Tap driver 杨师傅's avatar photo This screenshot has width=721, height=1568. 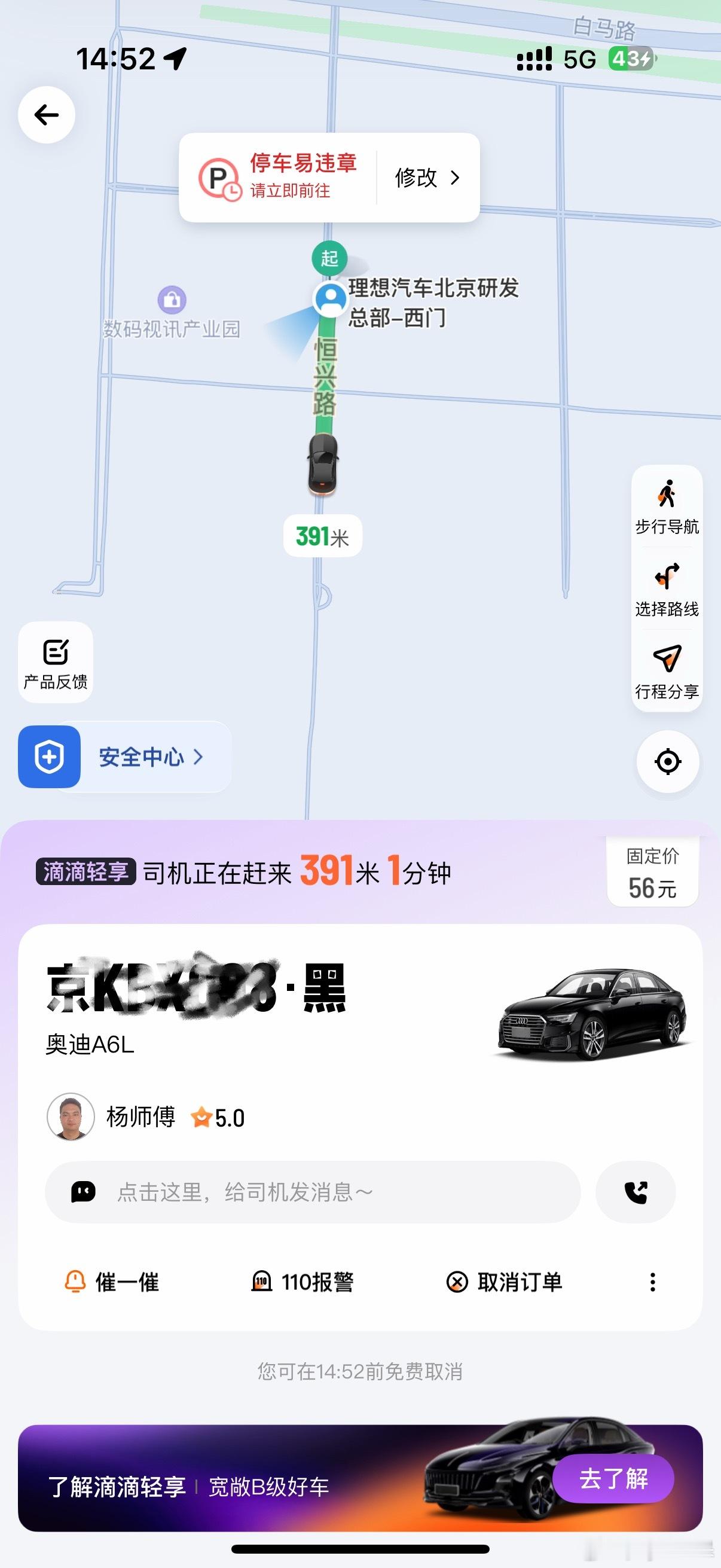[x=70, y=1117]
